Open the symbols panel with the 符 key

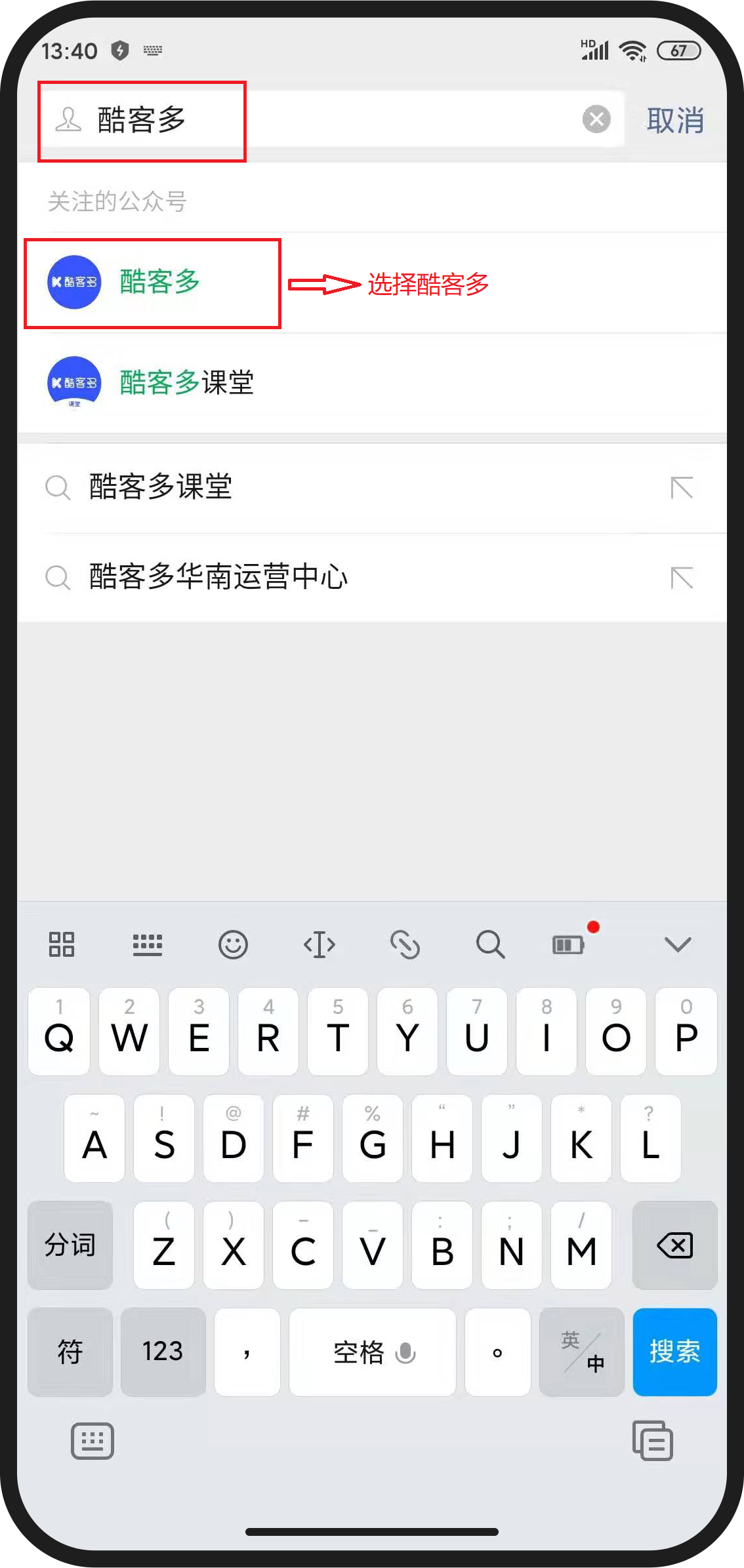point(70,1352)
